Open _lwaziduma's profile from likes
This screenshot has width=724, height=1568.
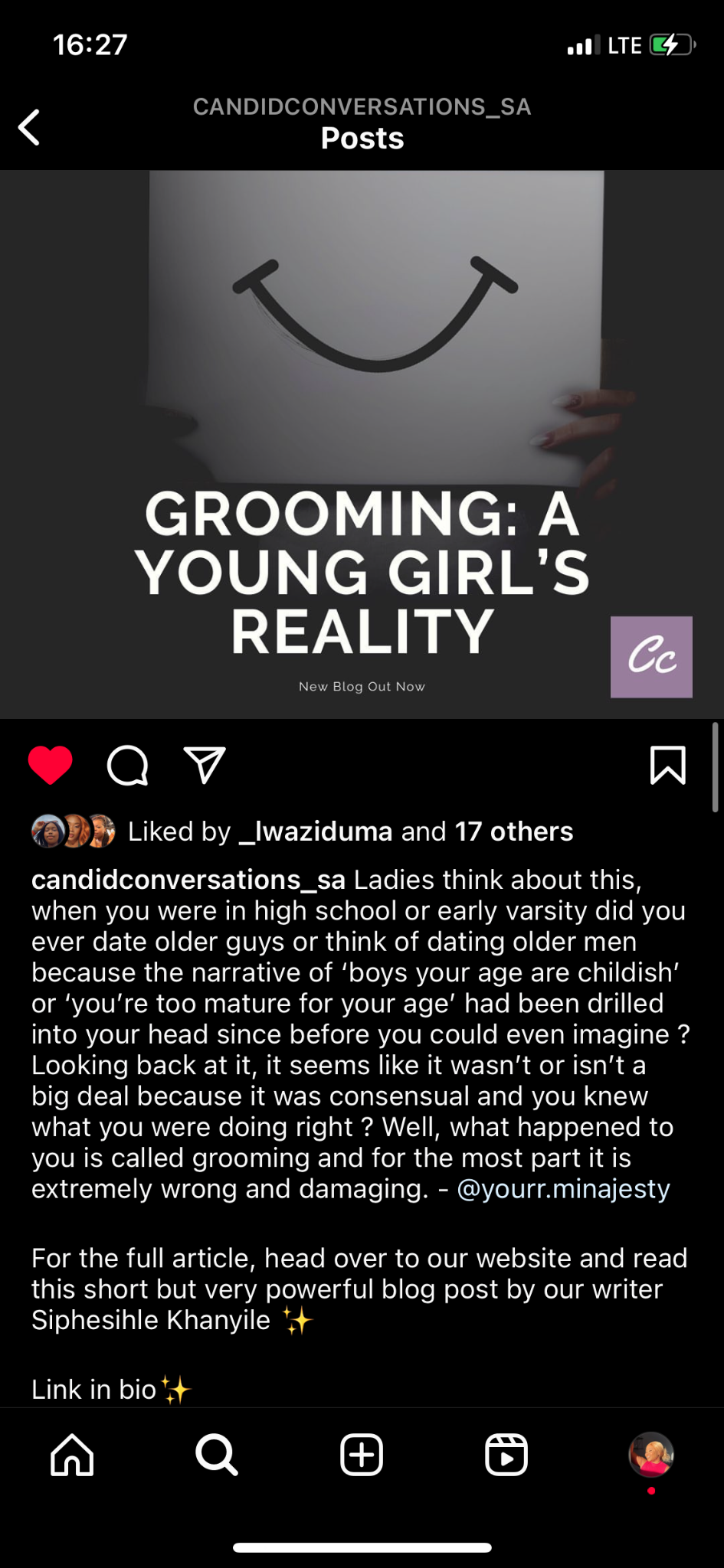coord(316,831)
